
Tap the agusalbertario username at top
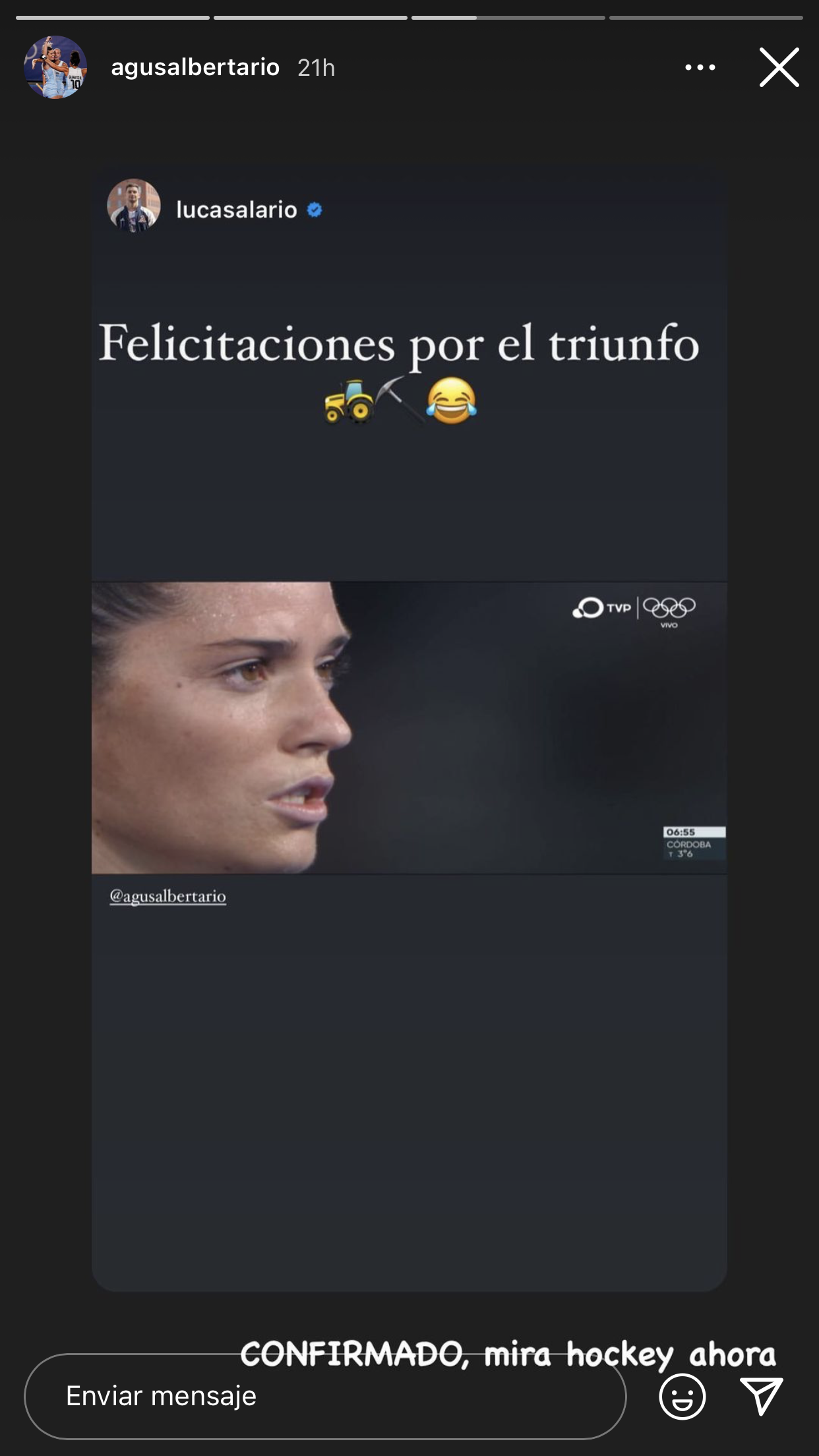pos(195,67)
